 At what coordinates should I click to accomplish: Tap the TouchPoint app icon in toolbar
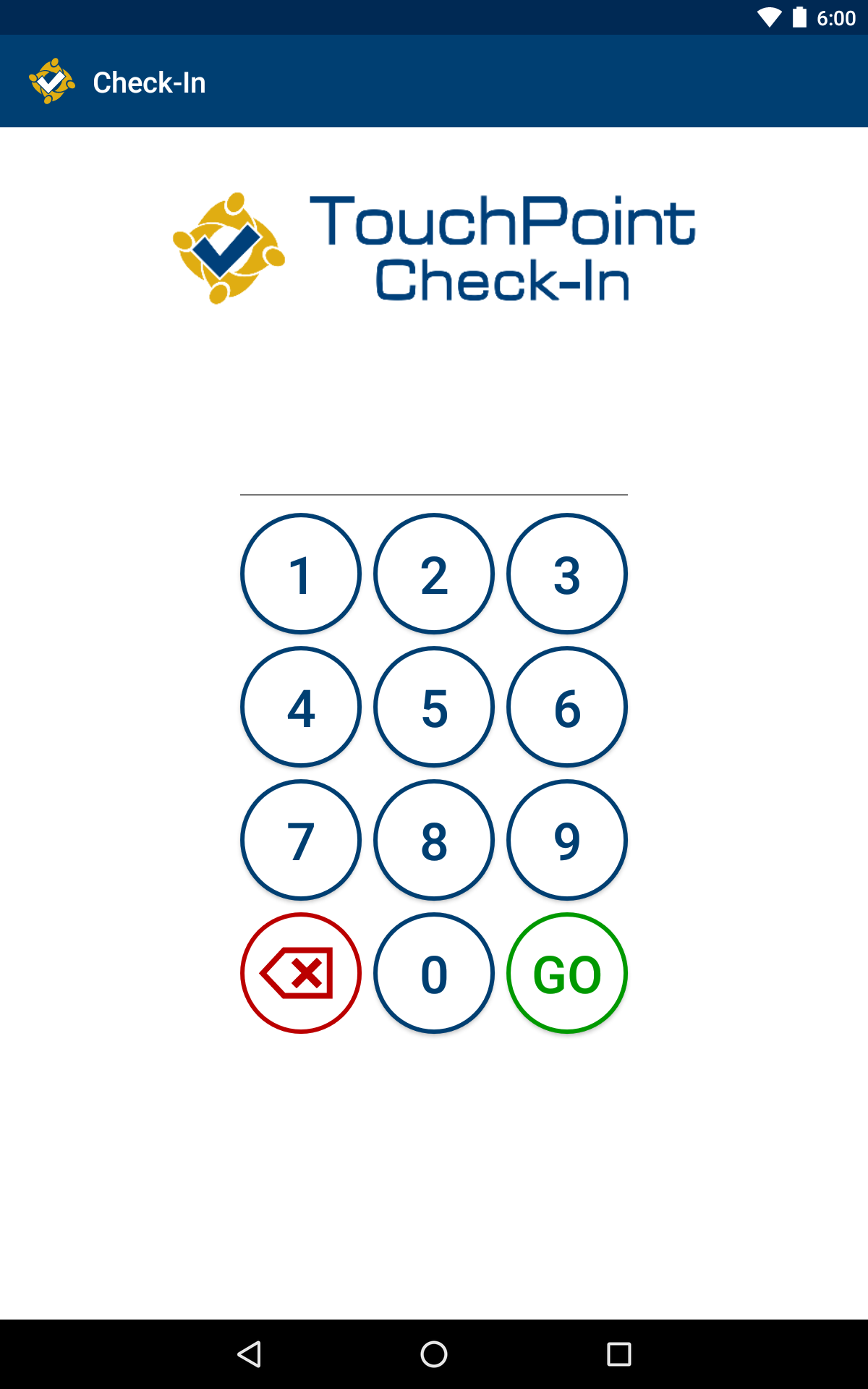coord(54,82)
